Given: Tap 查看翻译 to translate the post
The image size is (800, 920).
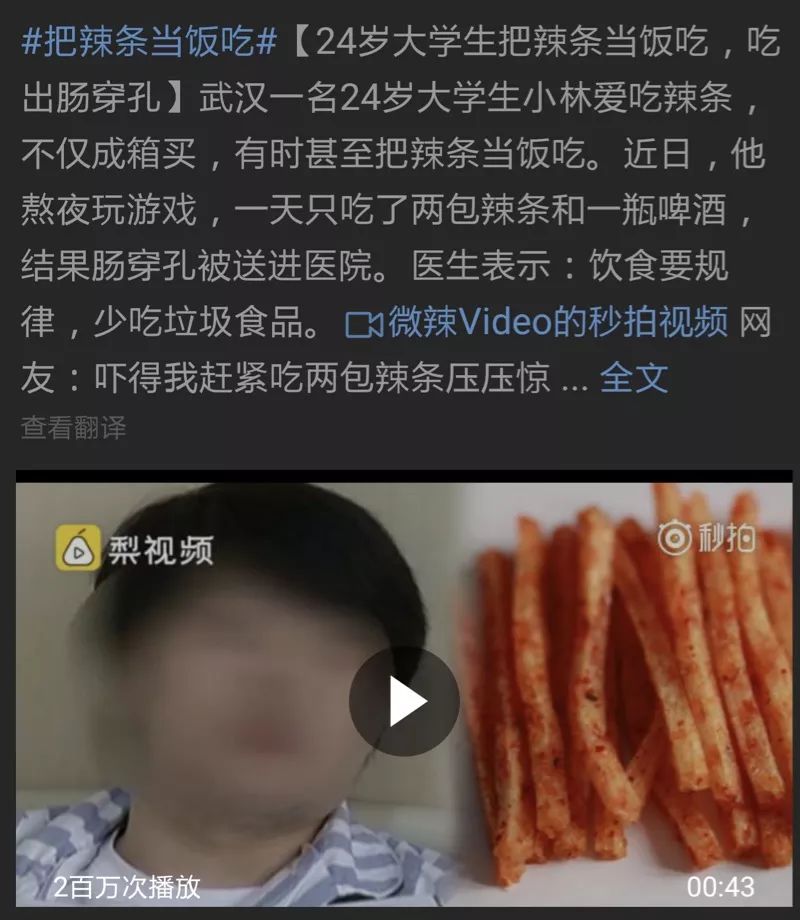Looking at the screenshot, I should click(x=74, y=428).
